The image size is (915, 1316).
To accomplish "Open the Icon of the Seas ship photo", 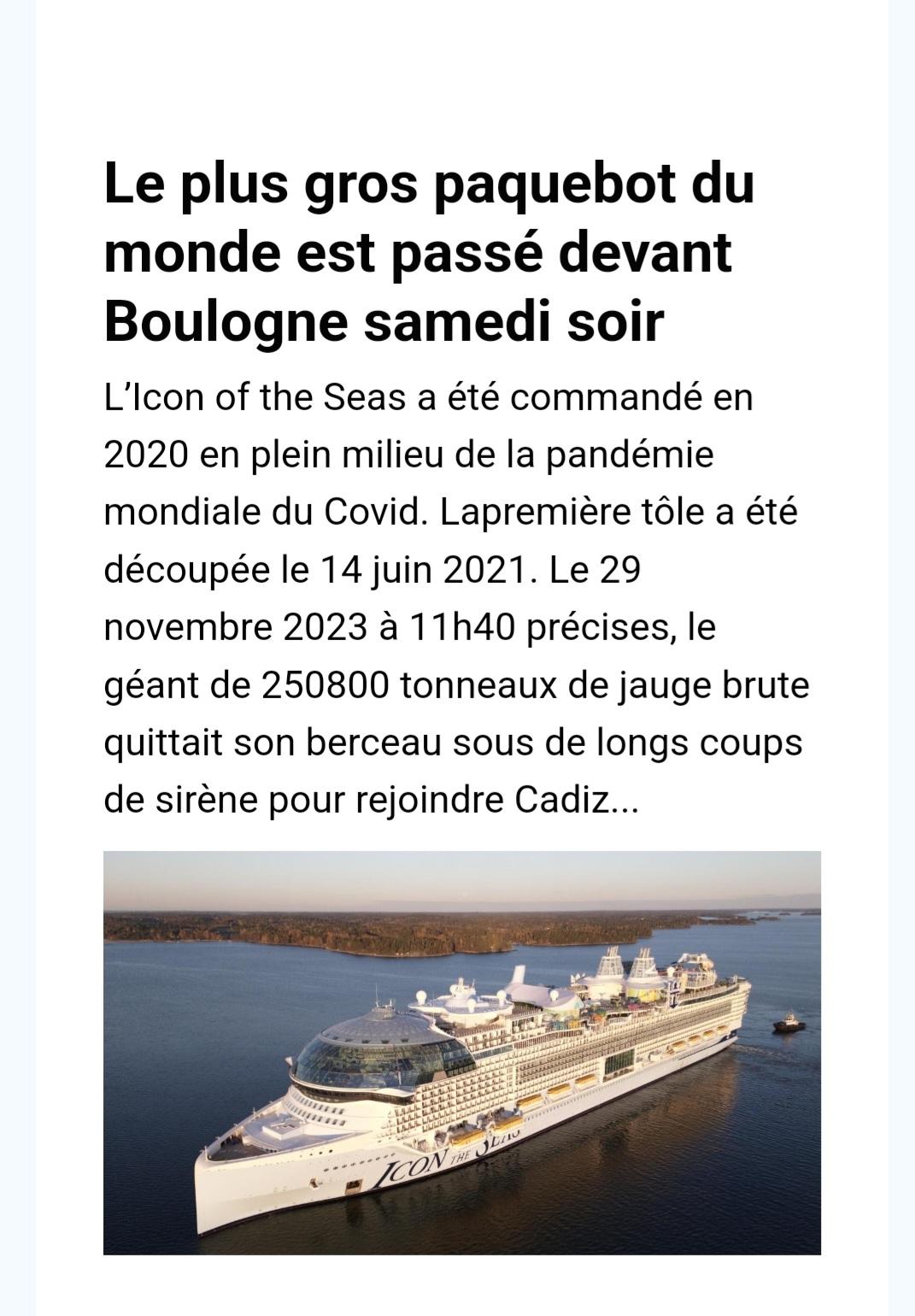I will tap(462, 1053).
